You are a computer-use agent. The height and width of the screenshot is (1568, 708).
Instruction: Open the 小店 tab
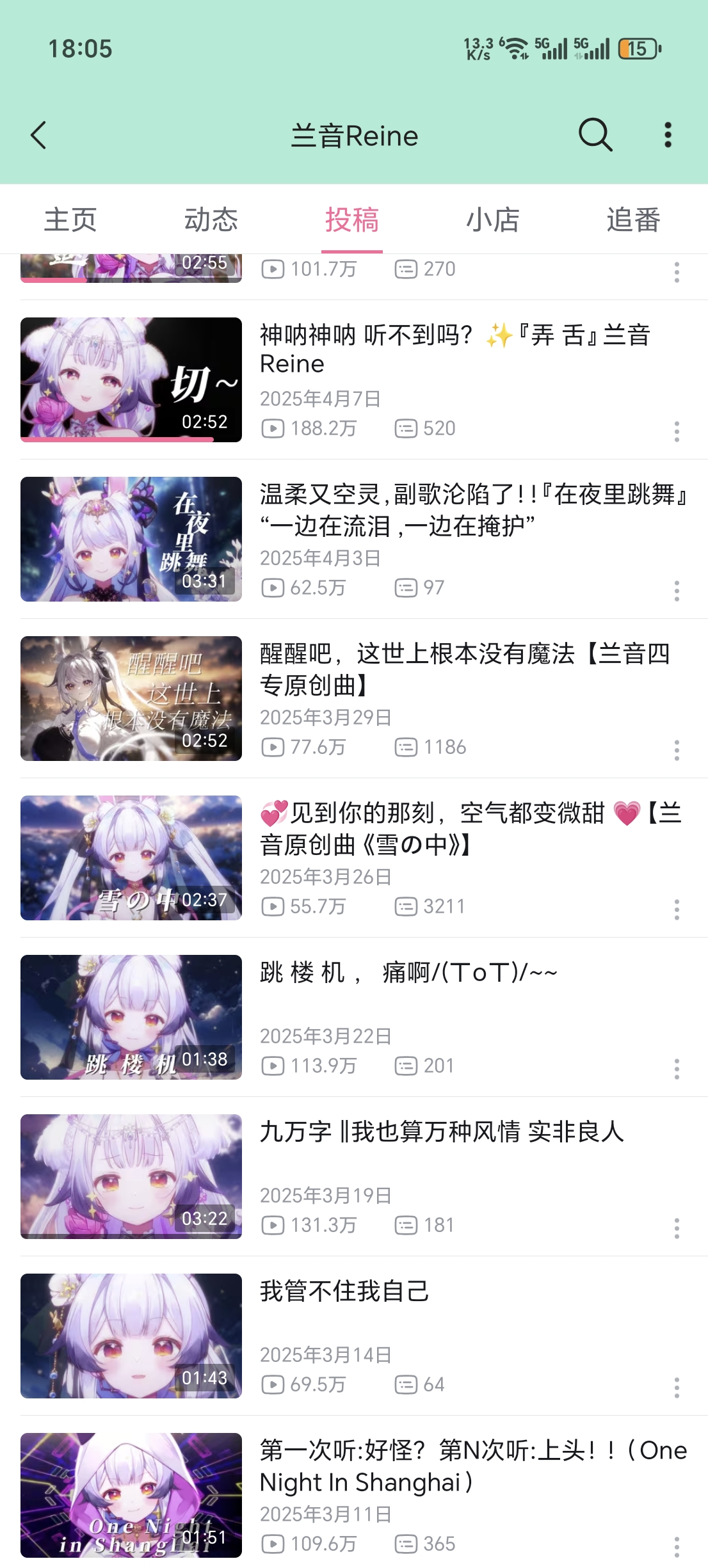tap(493, 220)
